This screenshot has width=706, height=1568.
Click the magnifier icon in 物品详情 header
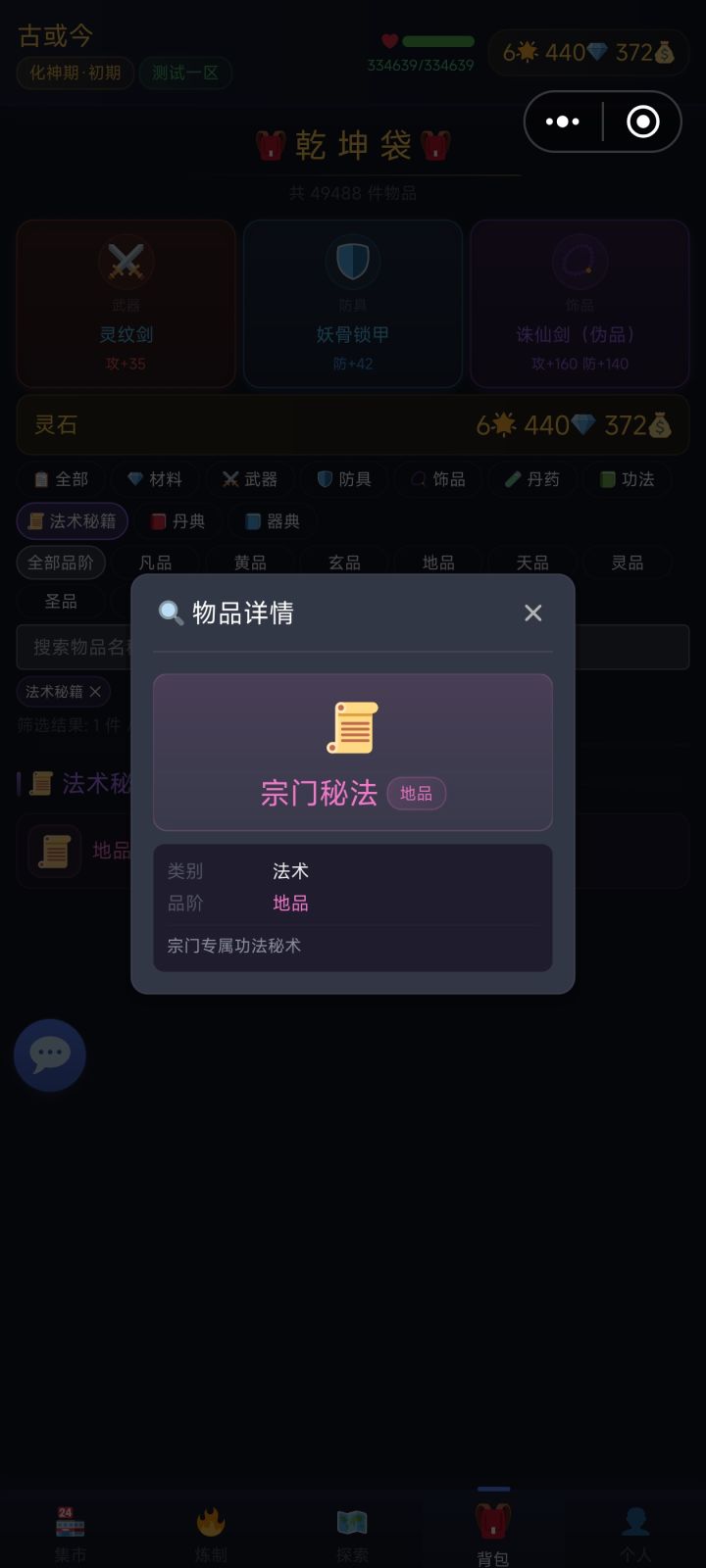169,612
